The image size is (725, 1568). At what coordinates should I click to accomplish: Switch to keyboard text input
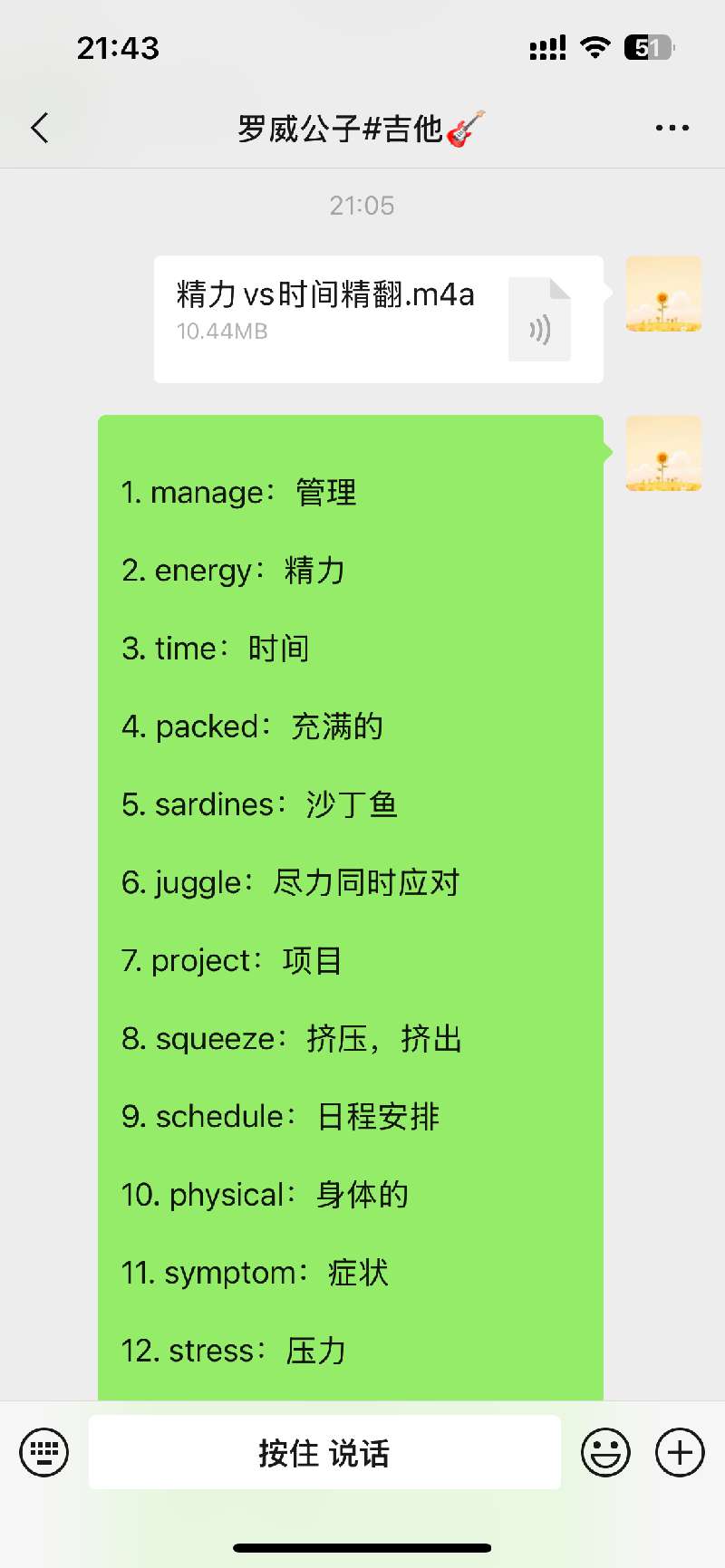[43, 1453]
